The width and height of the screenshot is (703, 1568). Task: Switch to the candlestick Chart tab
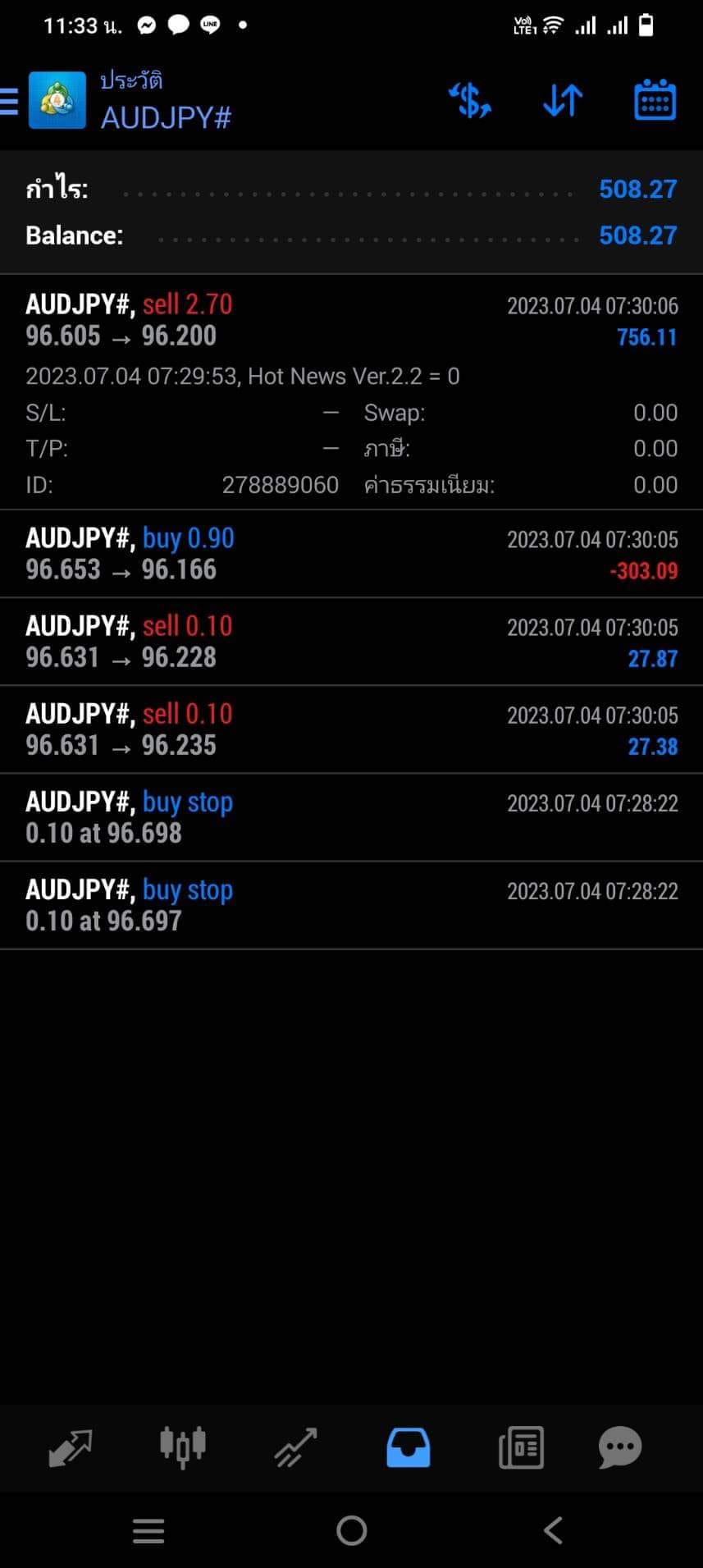(183, 1447)
